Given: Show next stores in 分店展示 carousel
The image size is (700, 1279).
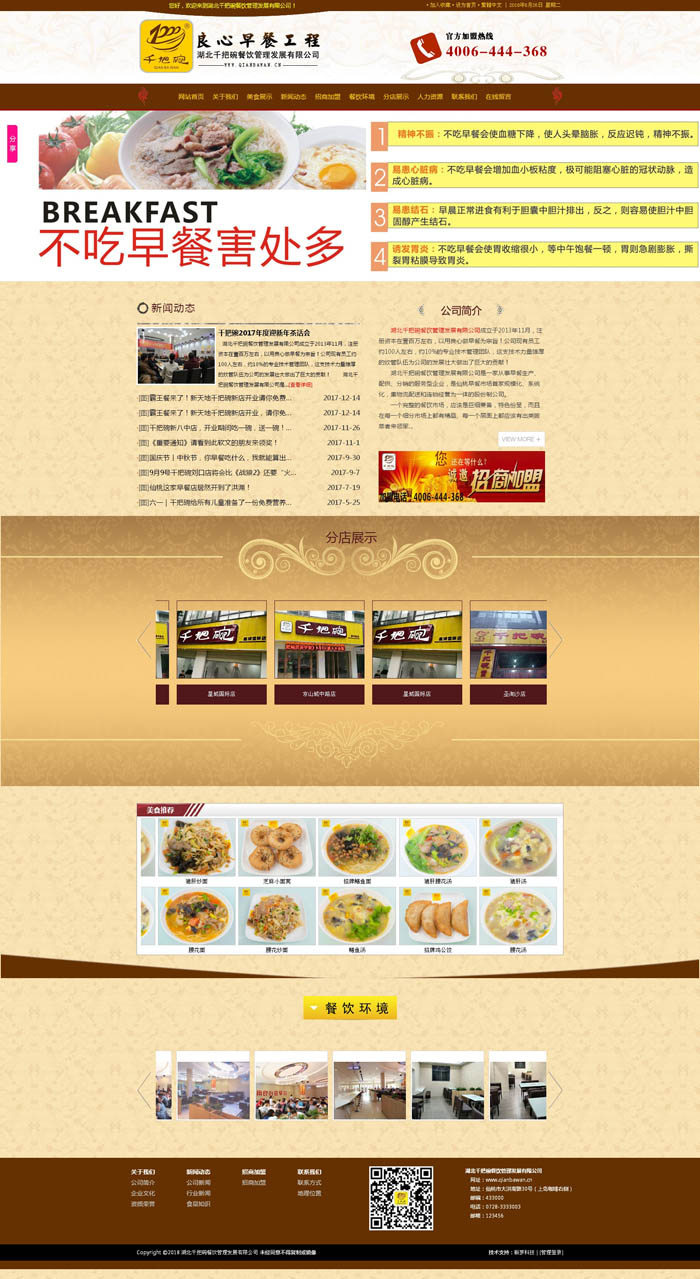Looking at the screenshot, I should [x=555, y=640].
